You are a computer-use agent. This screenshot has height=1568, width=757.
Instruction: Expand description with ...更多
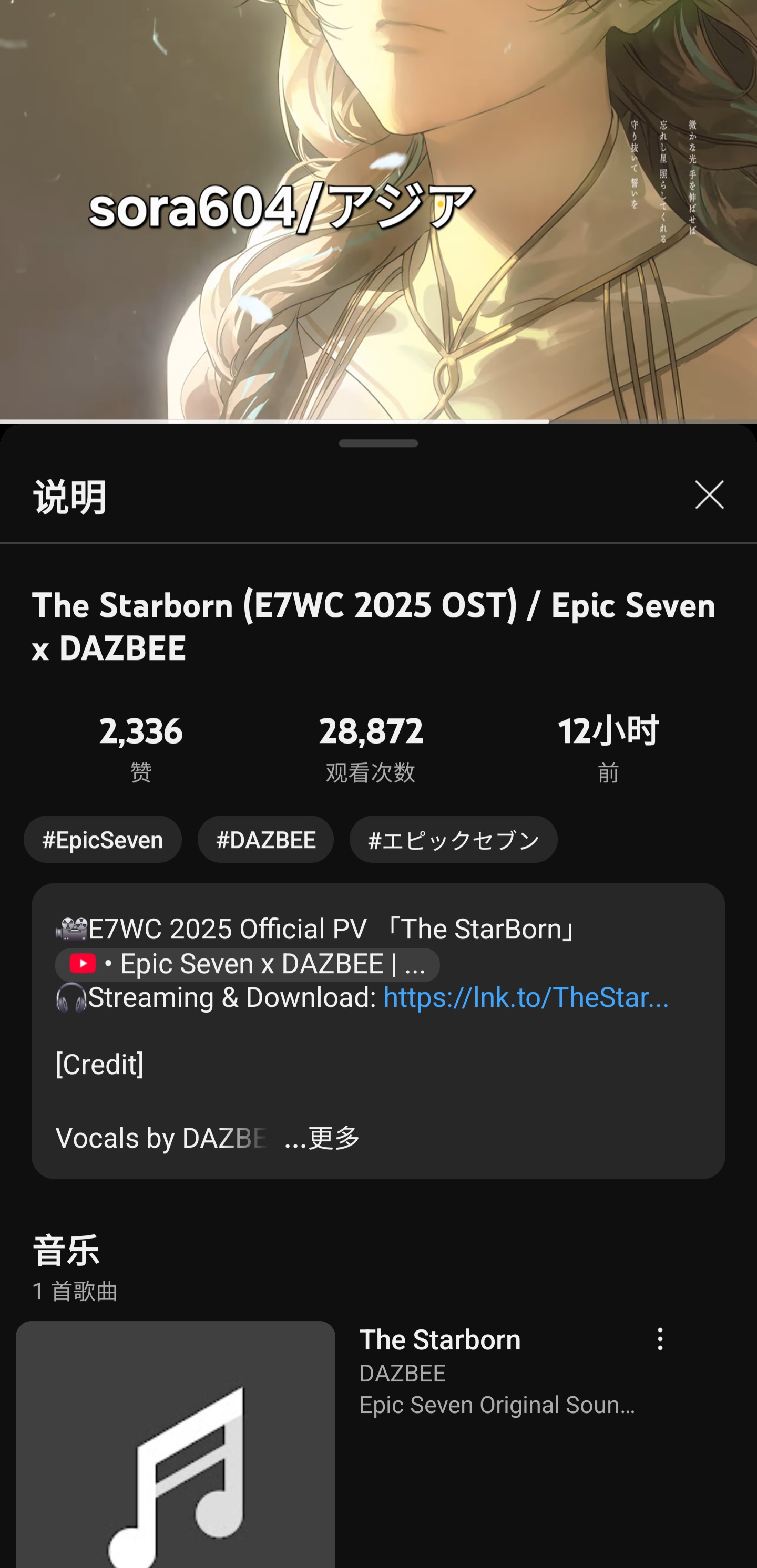tap(322, 1138)
